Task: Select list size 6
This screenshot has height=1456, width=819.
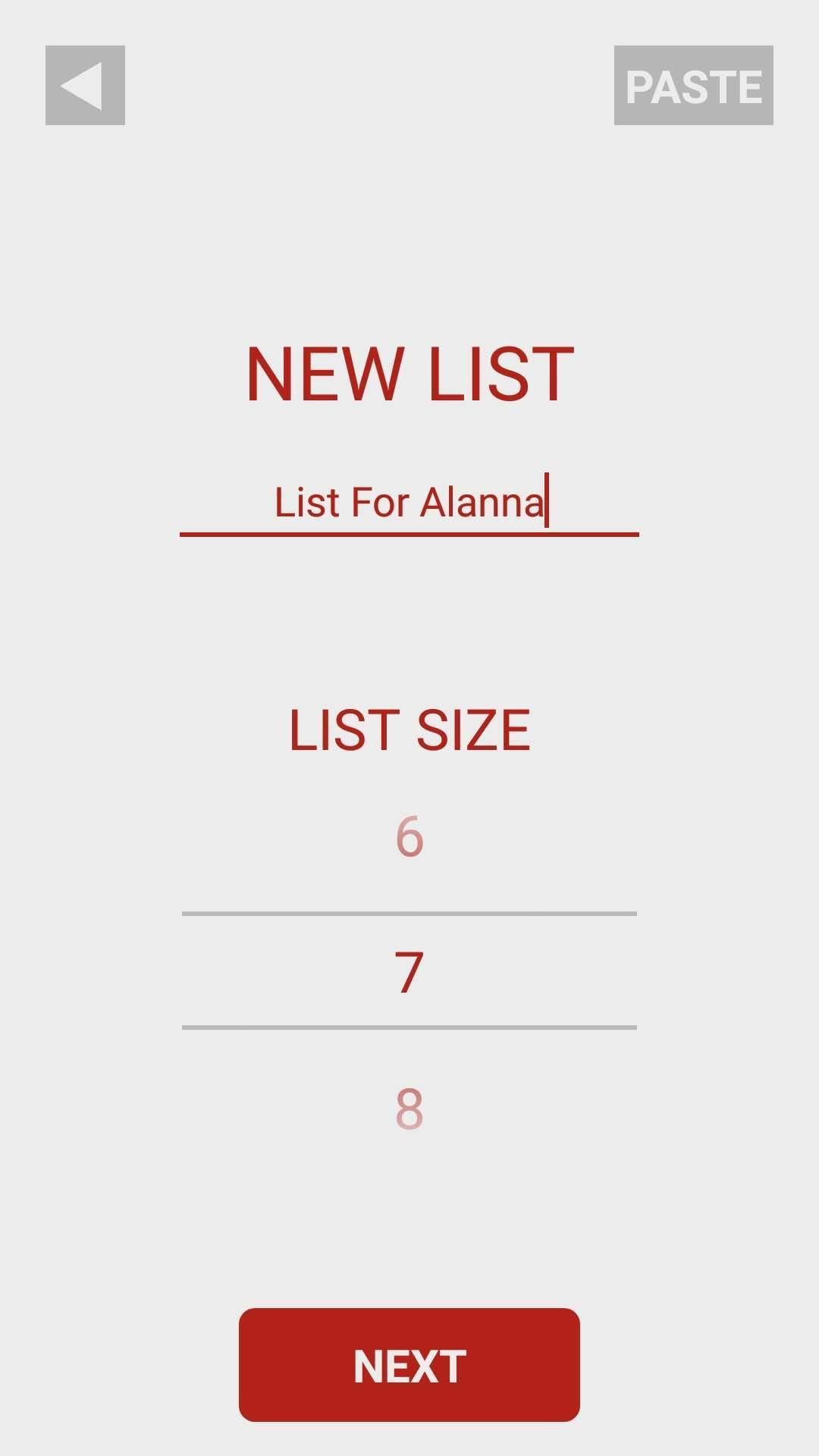Action: pyautogui.click(x=409, y=836)
